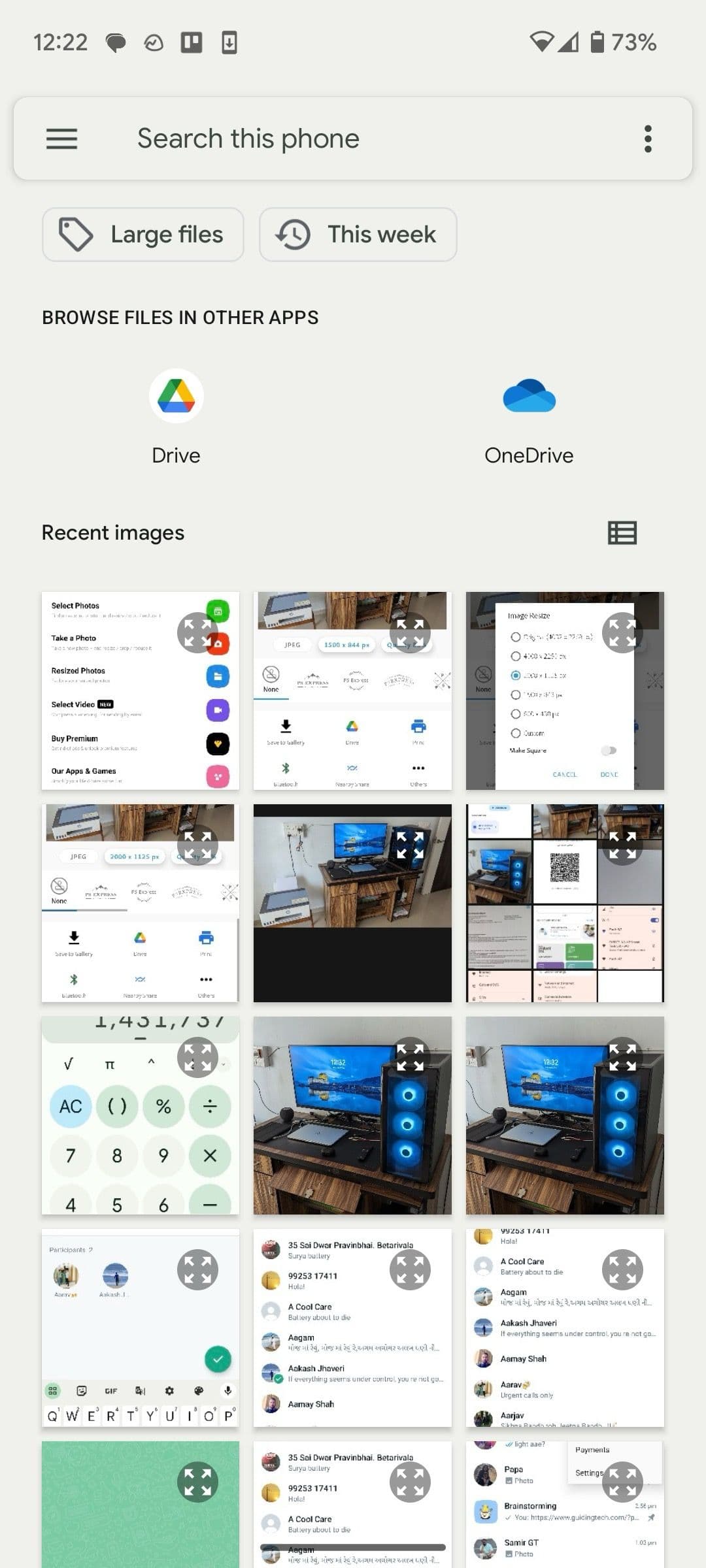Expand the Payments and Settings screenshot fullscreen
706x1568 pixels.
point(622,1480)
